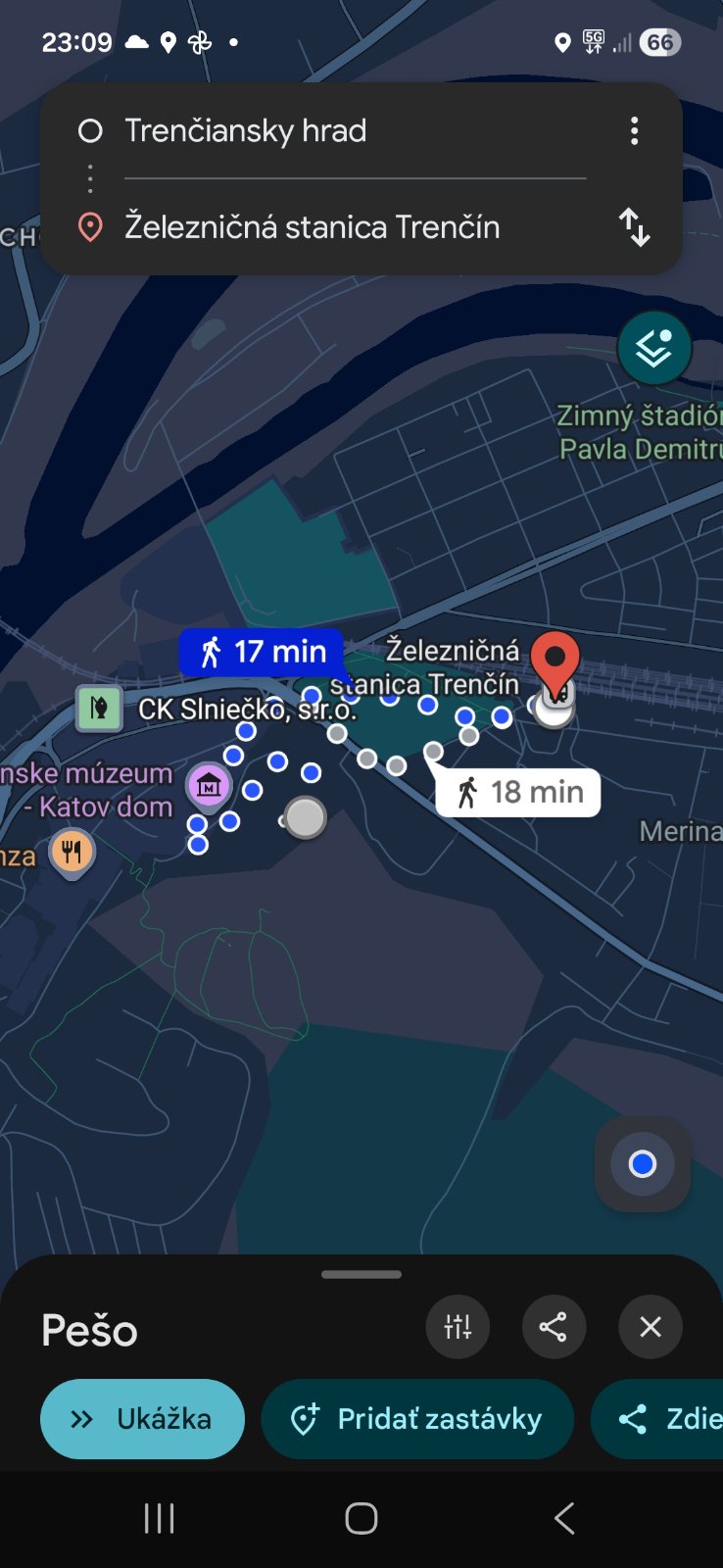
Task: Swap start and destination points
Action: (x=635, y=227)
